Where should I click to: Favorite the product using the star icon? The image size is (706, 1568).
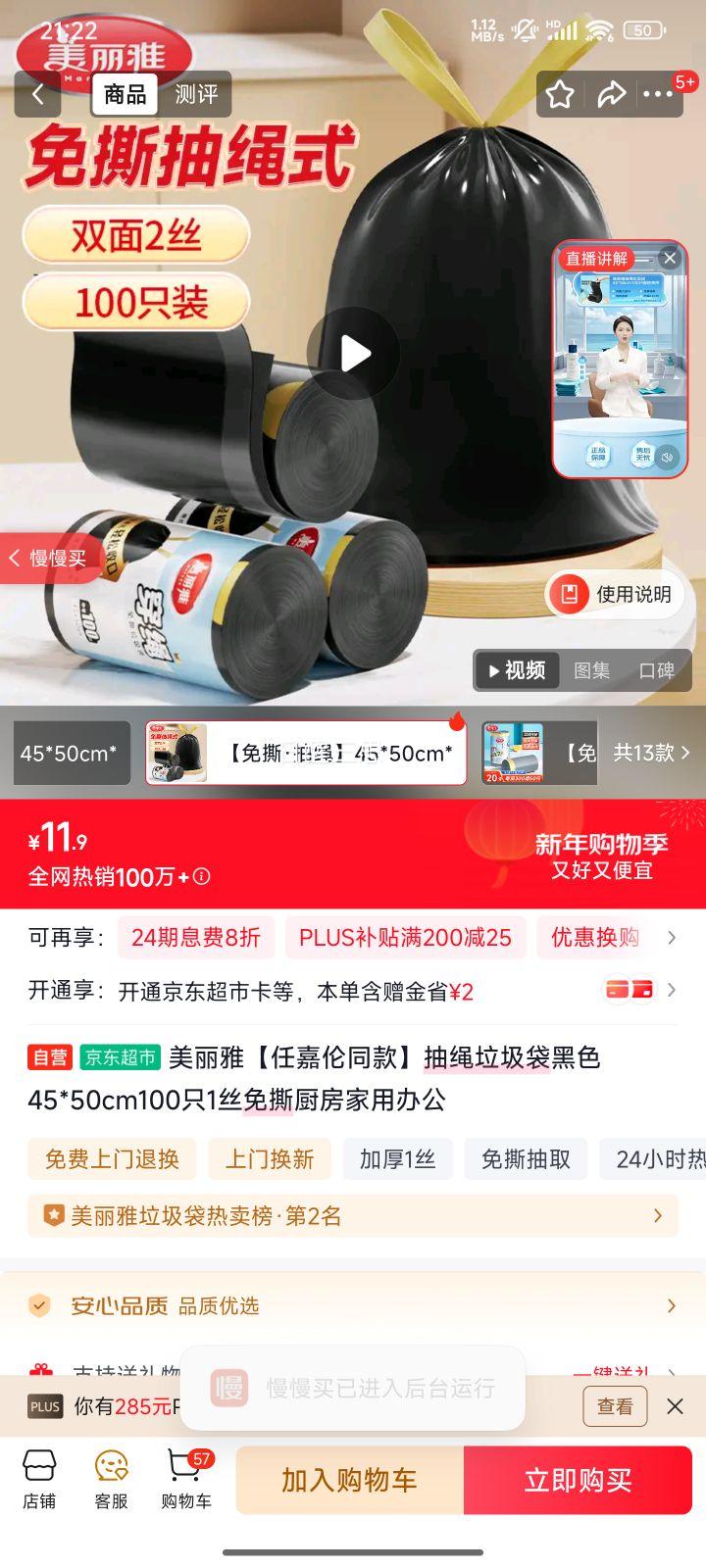click(560, 94)
